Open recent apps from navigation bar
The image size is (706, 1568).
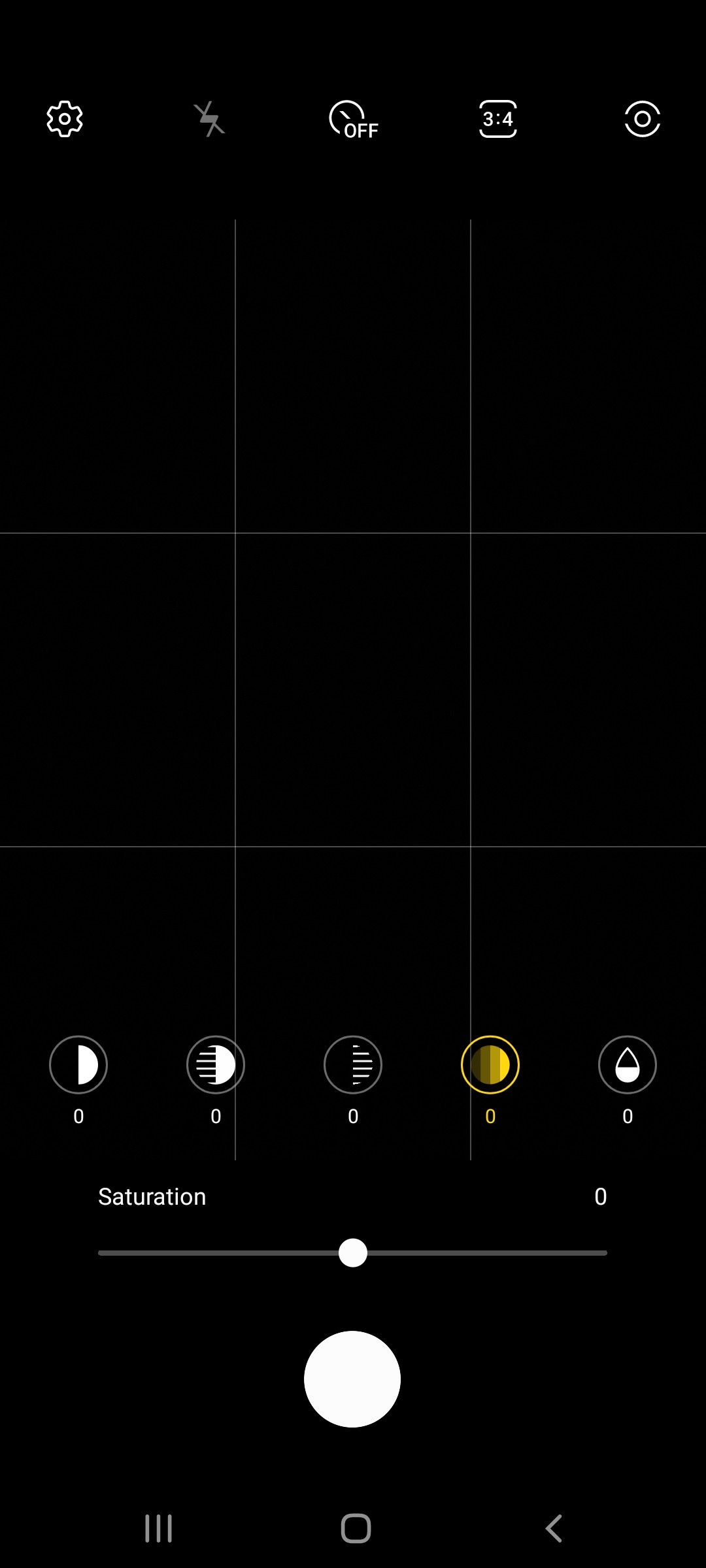click(x=158, y=1529)
